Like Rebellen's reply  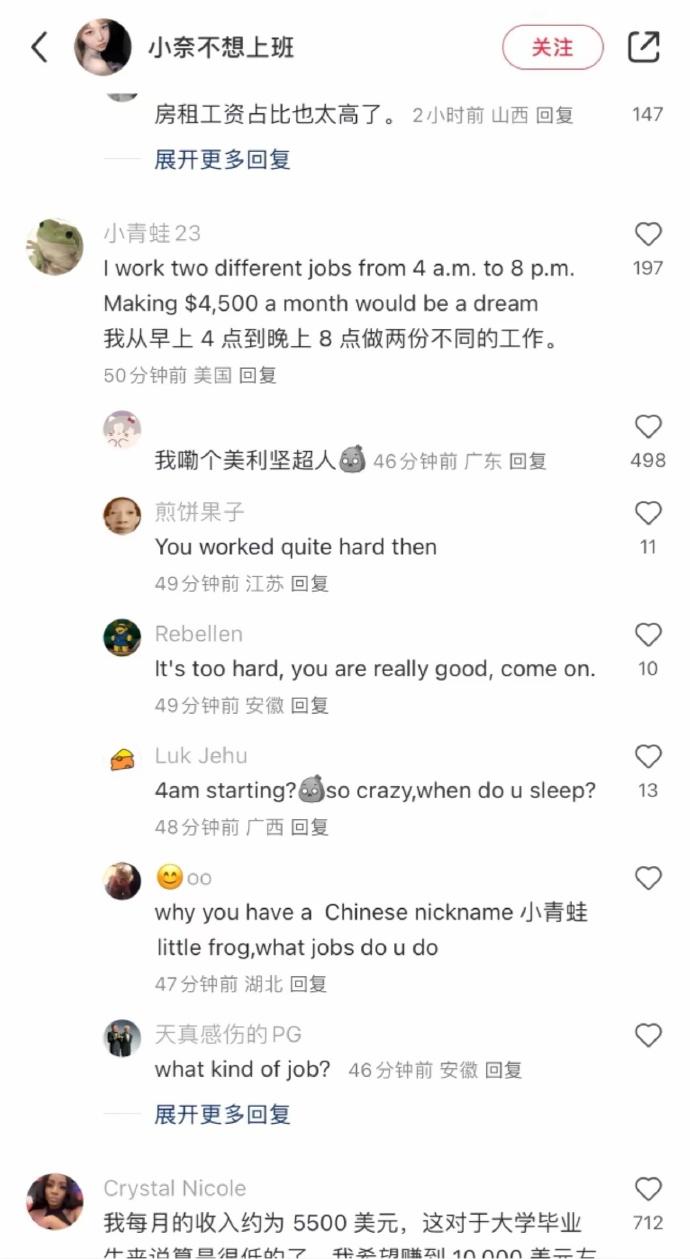(x=648, y=636)
